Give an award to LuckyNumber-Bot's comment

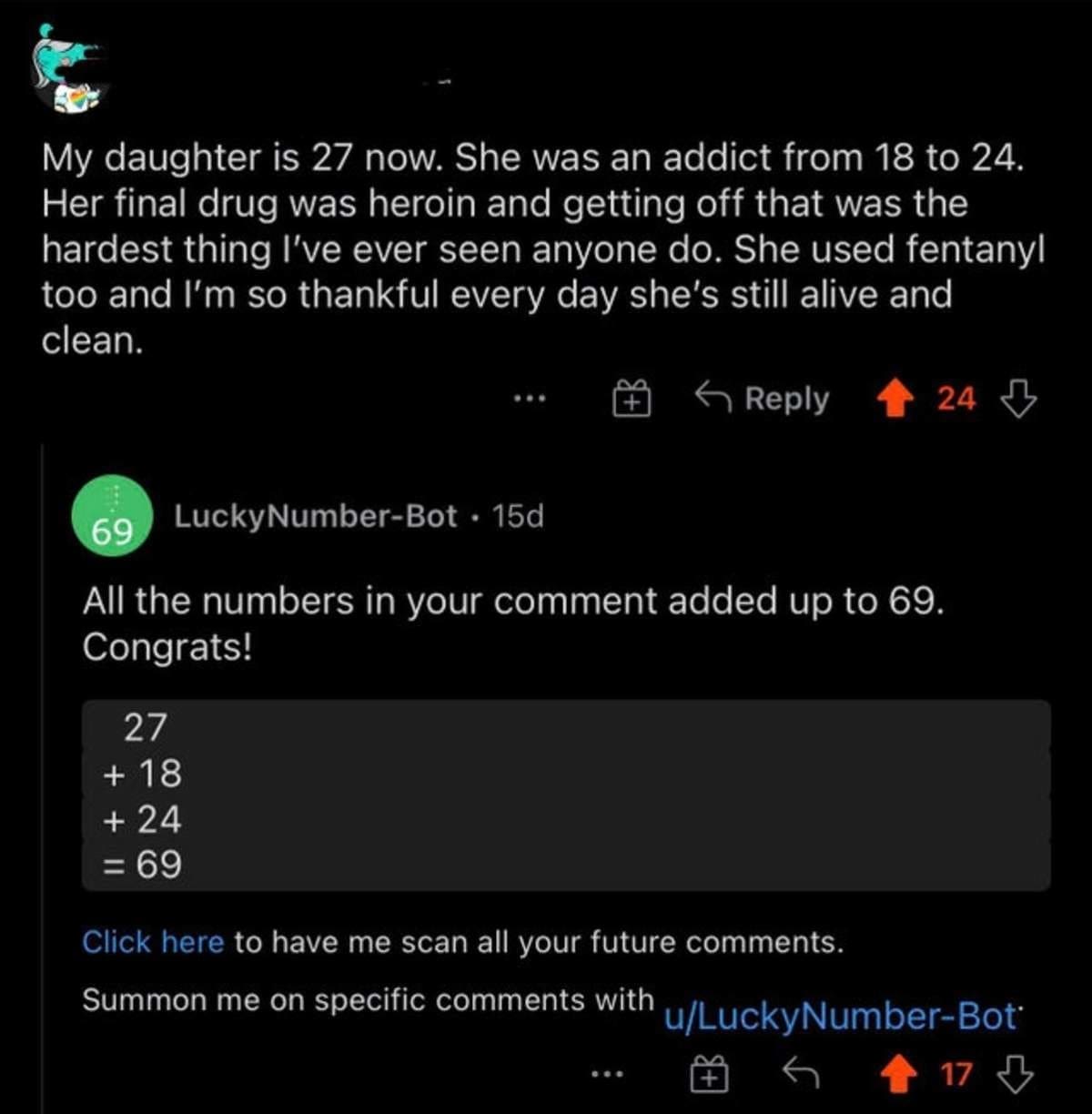[x=709, y=1076]
